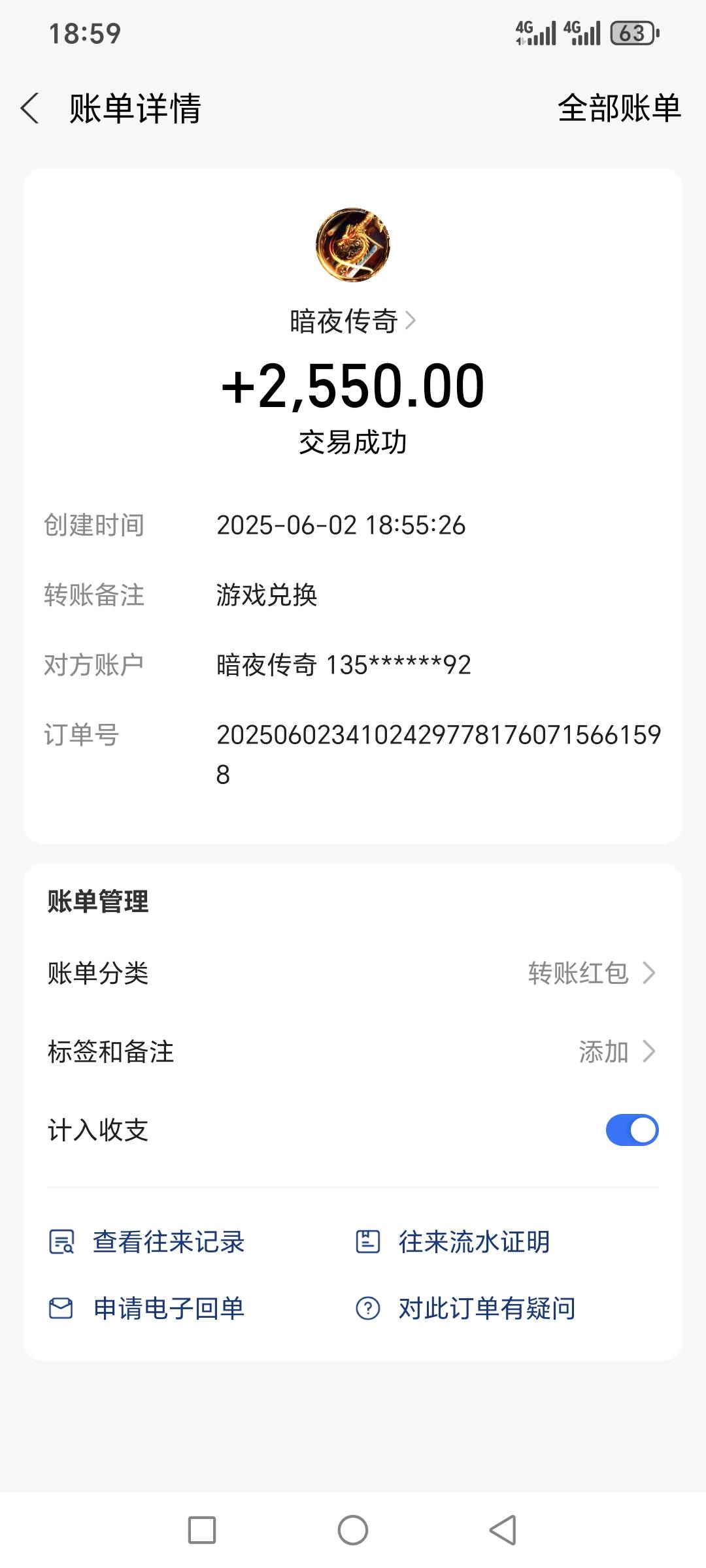Viewport: 706px width, 1568px height.
Task: Open 全部账单 in the top bar
Action: pos(619,108)
